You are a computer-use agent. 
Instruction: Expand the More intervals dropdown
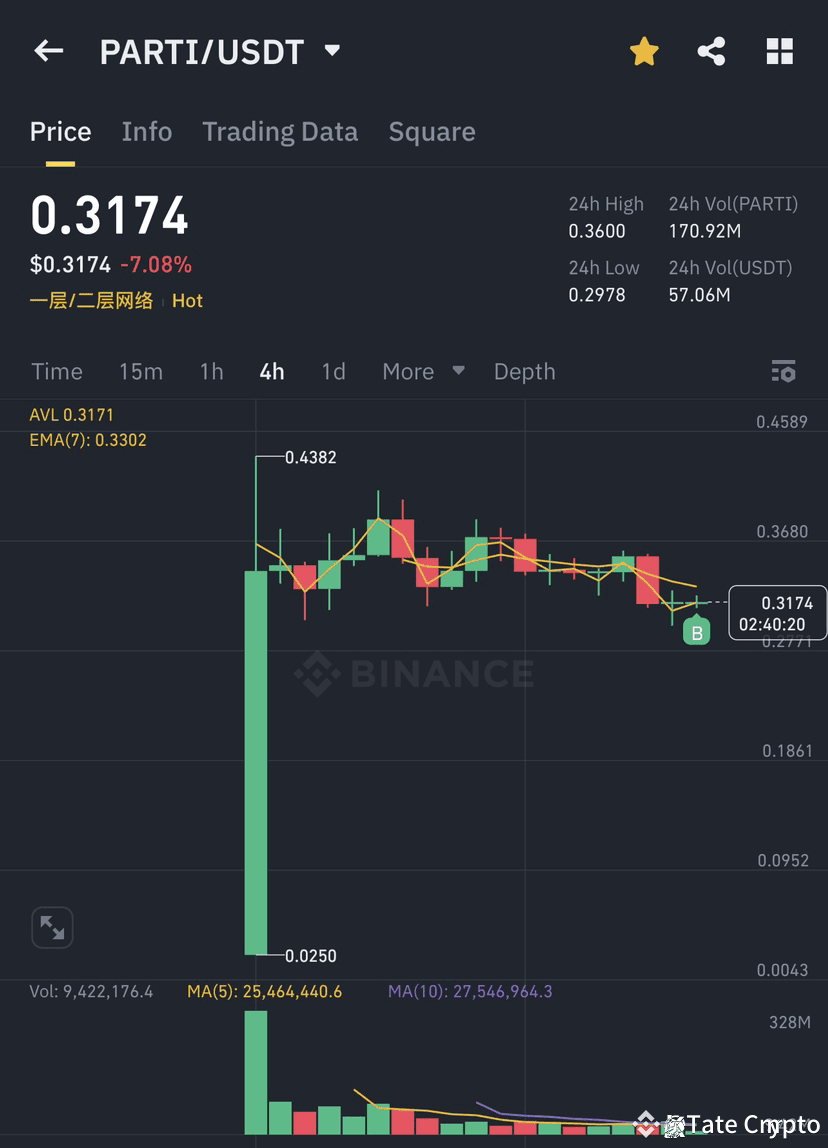tap(423, 372)
